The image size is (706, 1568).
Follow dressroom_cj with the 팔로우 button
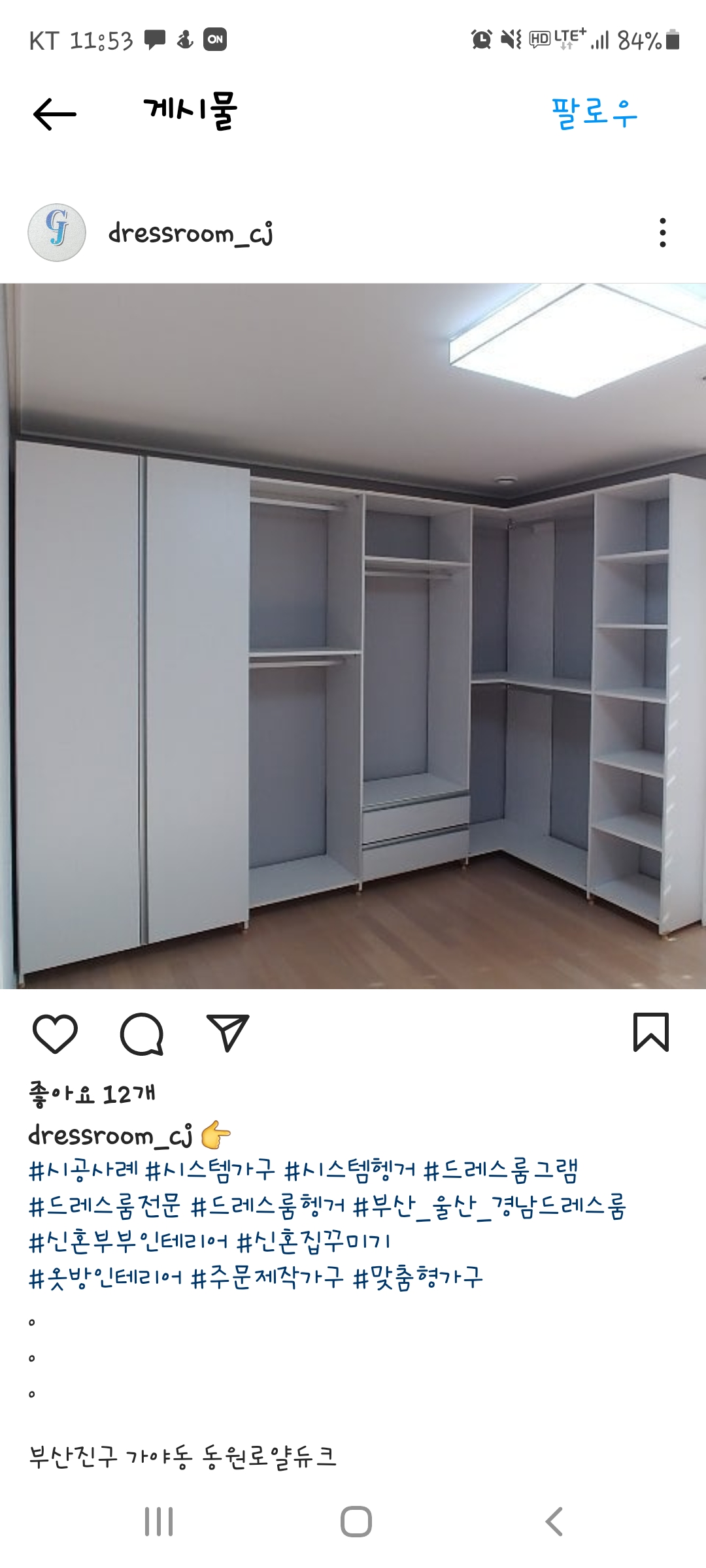pyautogui.click(x=594, y=113)
